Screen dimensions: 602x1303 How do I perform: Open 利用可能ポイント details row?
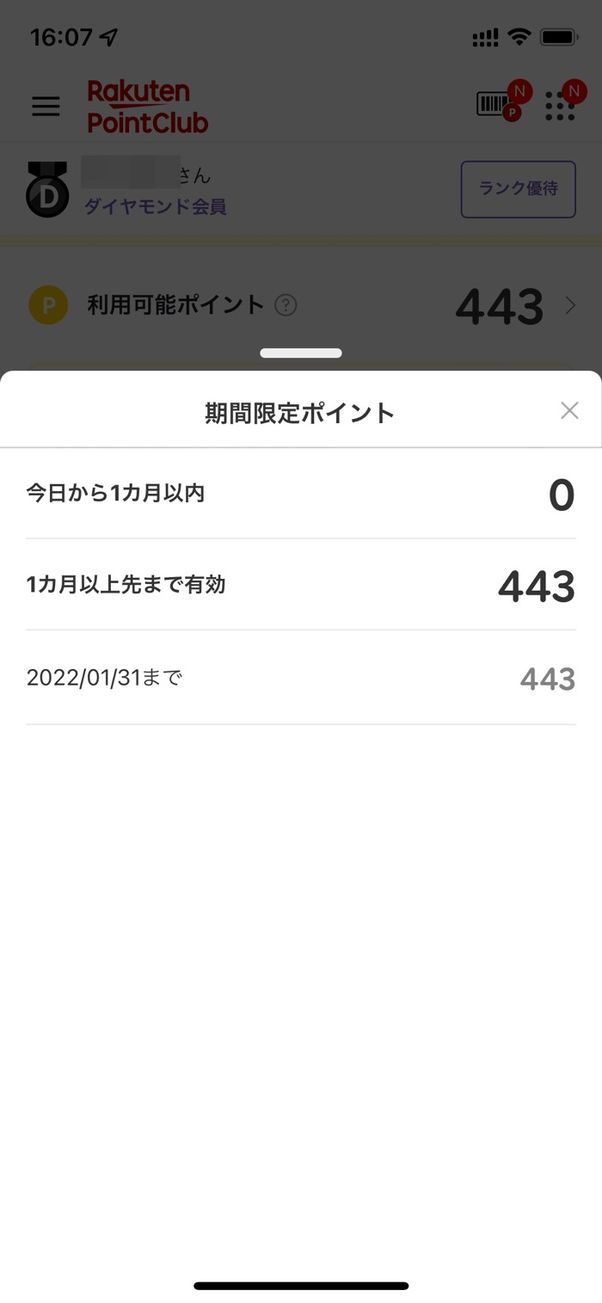300,306
